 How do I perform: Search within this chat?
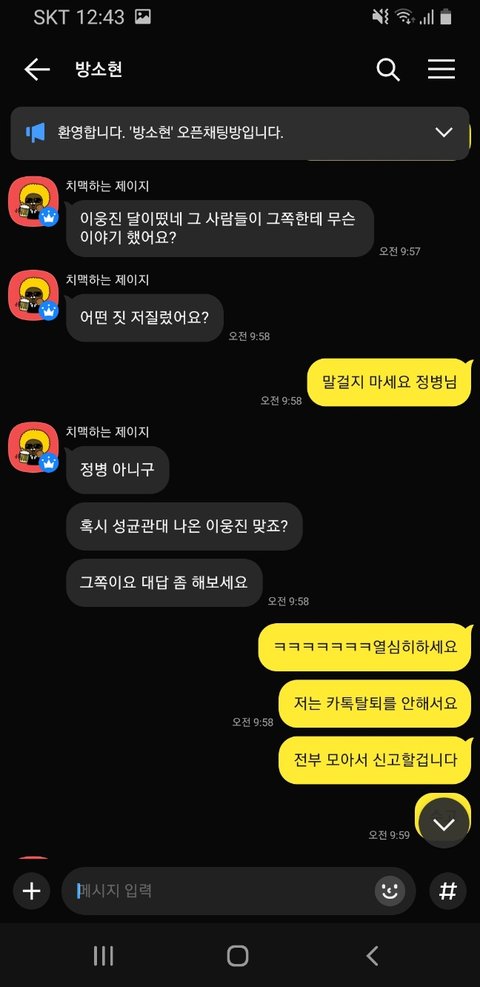tap(388, 69)
